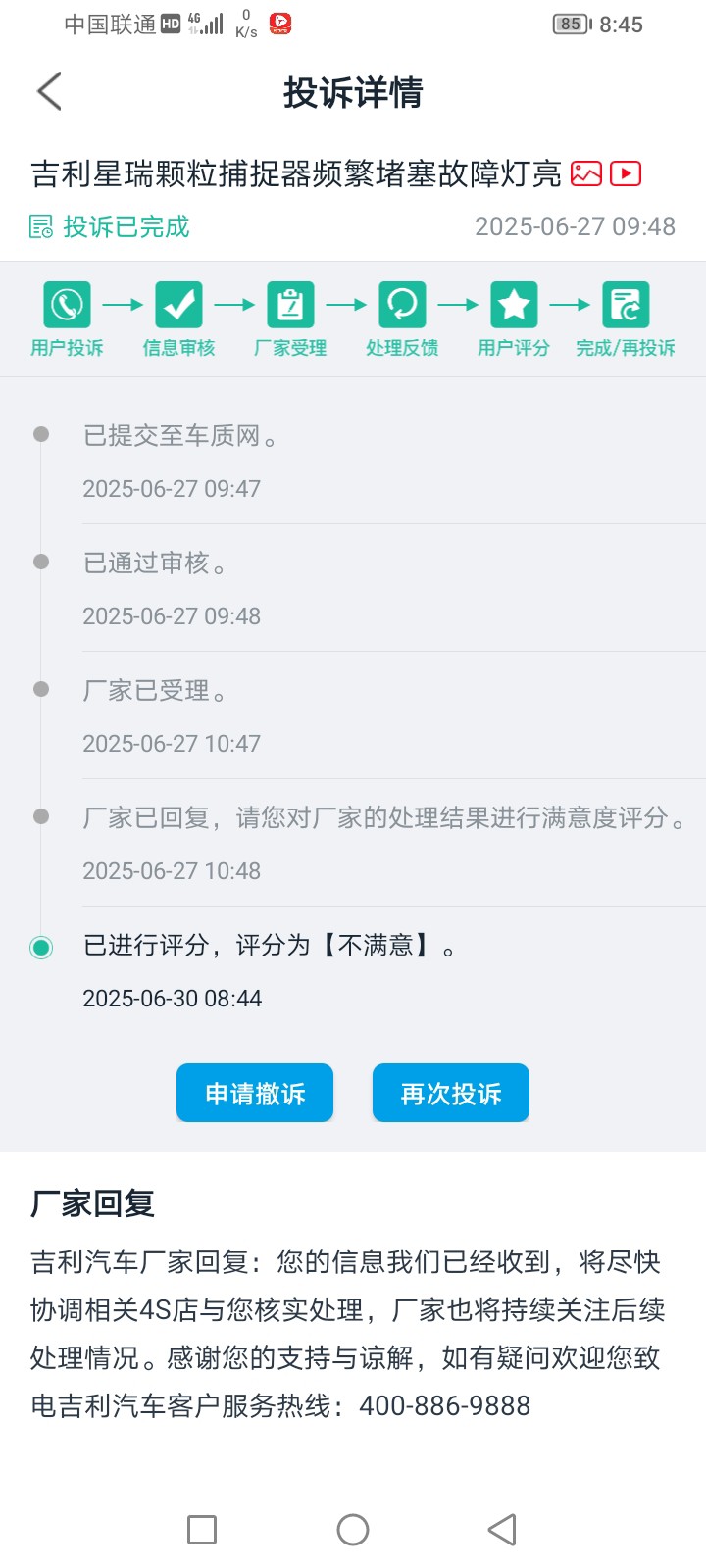The width and height of the screenshot is (706, 1568).
Task: Tap the system home button
Action: click(x=353, y=1530)
